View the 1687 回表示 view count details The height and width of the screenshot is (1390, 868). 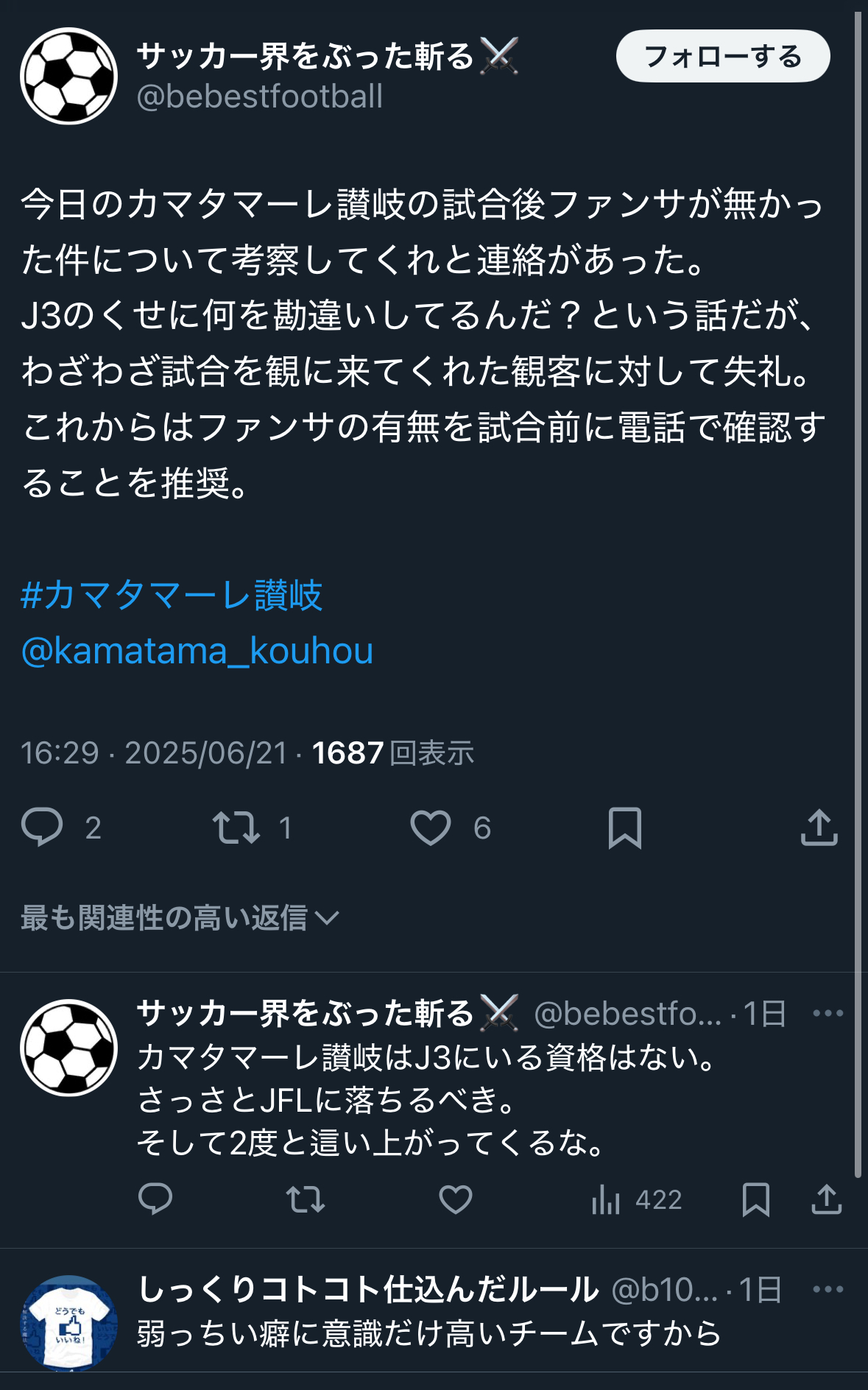coord(393,752)
